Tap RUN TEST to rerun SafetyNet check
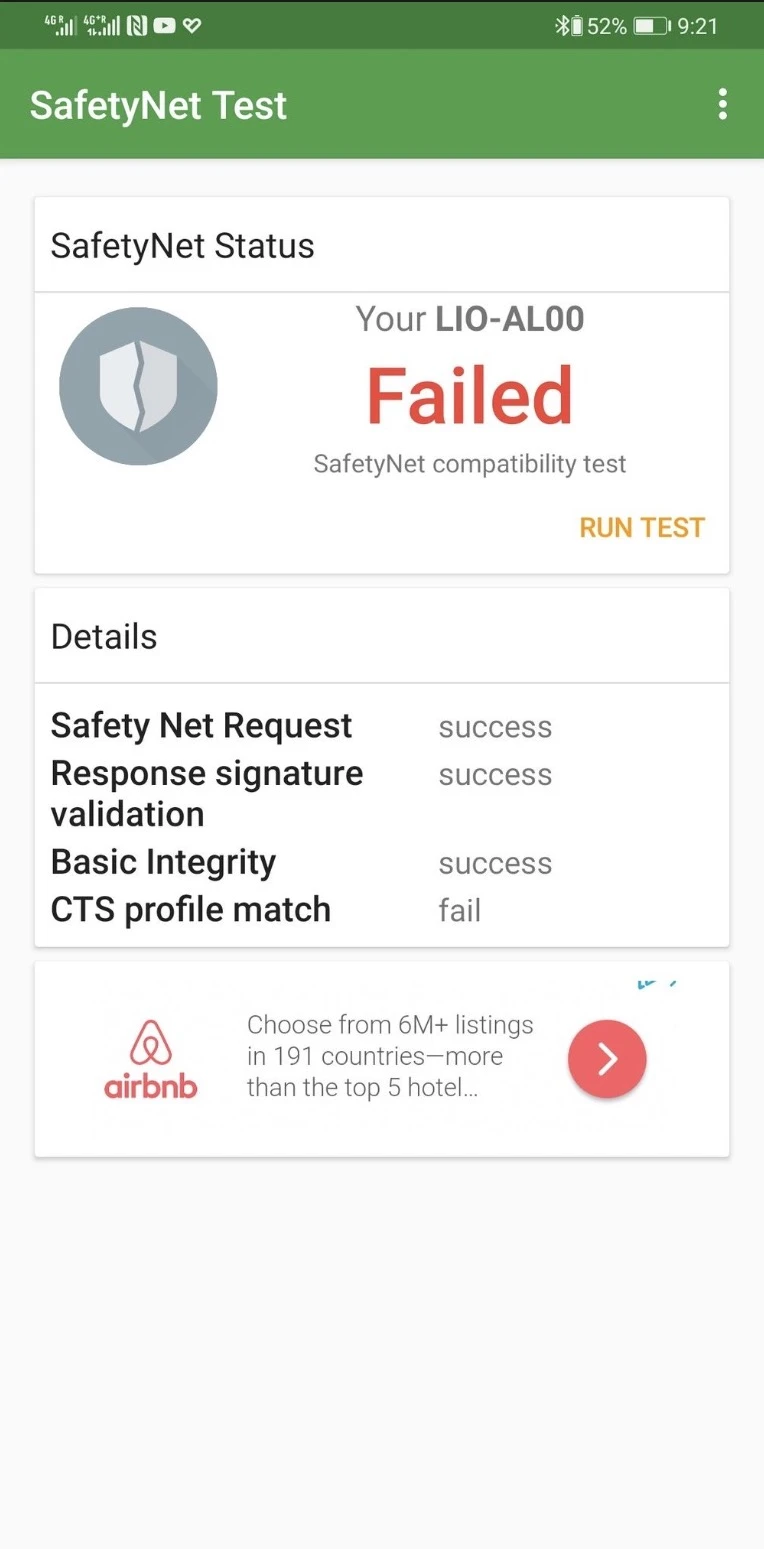This screenshot has width=764, height=1549. [x=642, y=527]
